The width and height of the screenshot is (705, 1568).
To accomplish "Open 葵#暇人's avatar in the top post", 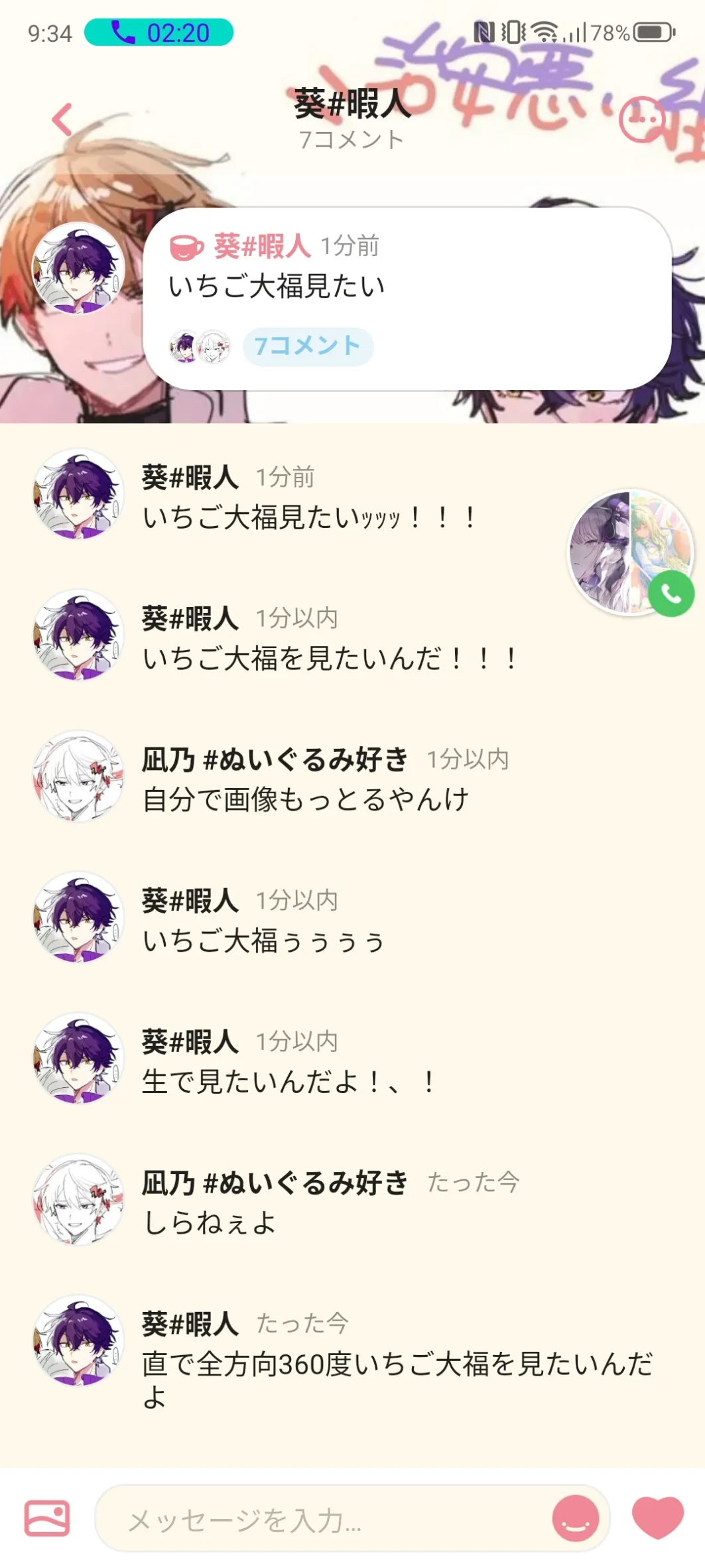I will coord(79,268).
